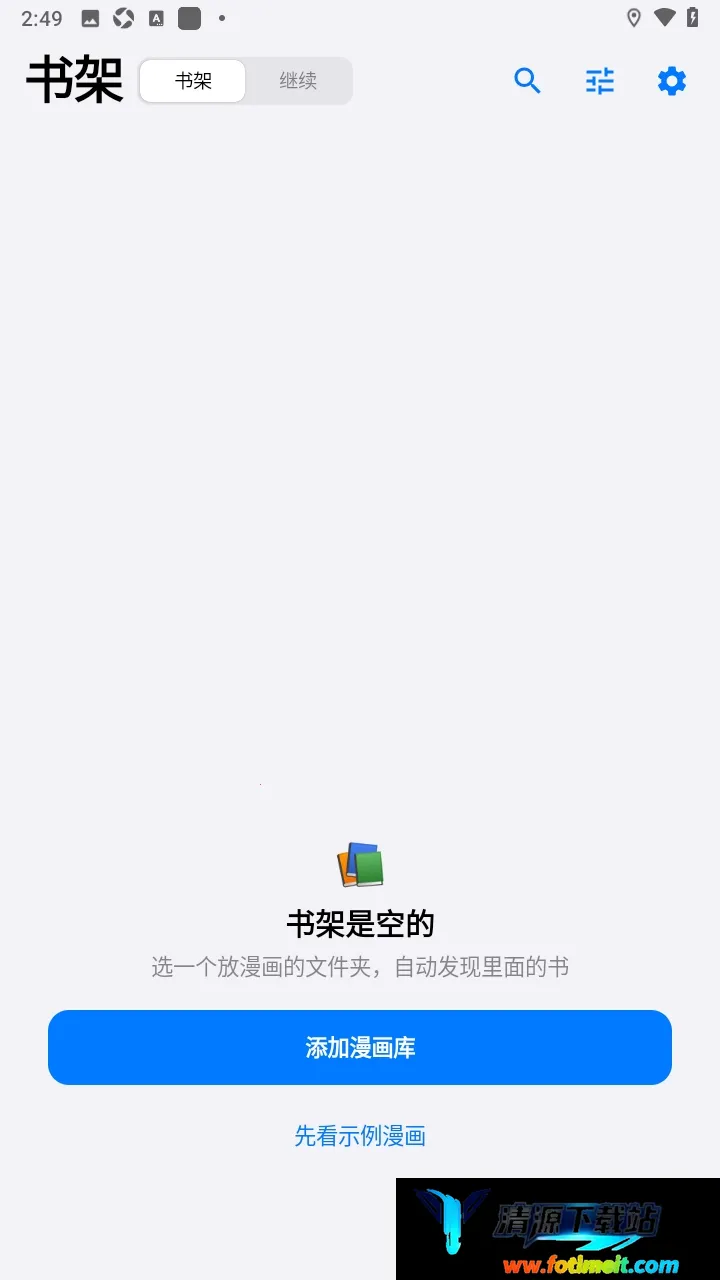Tap the 添加漫画库 button

pyautogui.click(x=360, y=1047)
